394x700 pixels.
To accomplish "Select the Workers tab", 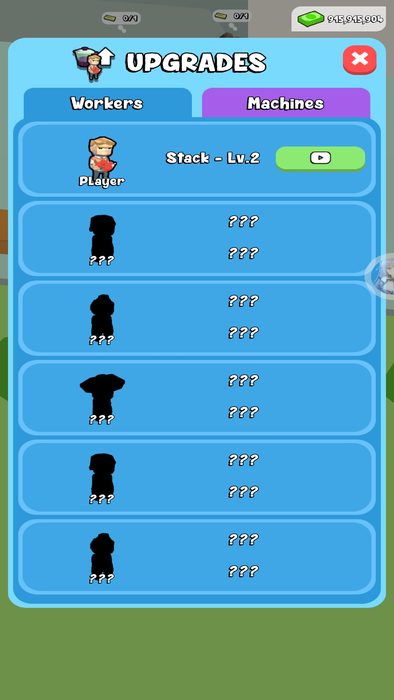I will pos(107,103).
